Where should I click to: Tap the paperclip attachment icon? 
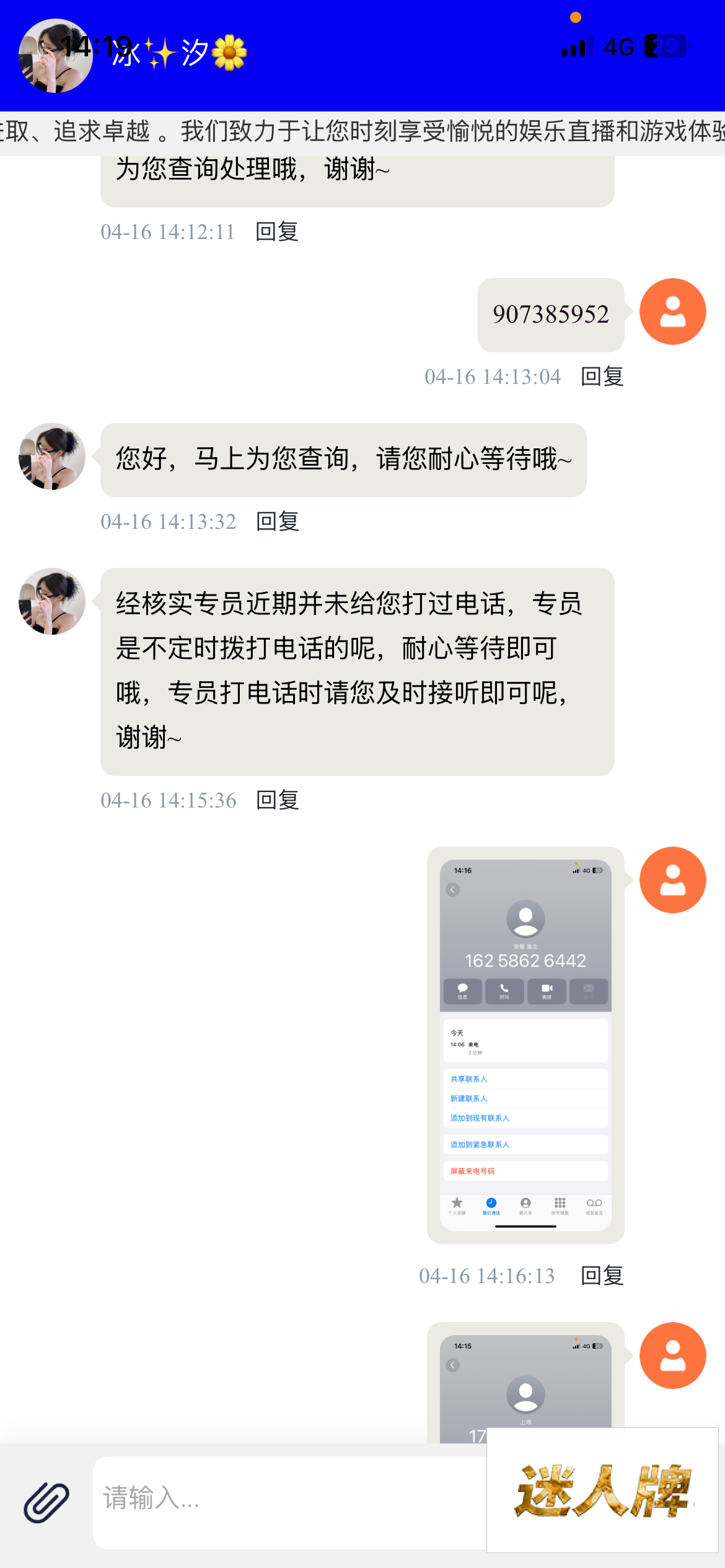[46, 1502]
